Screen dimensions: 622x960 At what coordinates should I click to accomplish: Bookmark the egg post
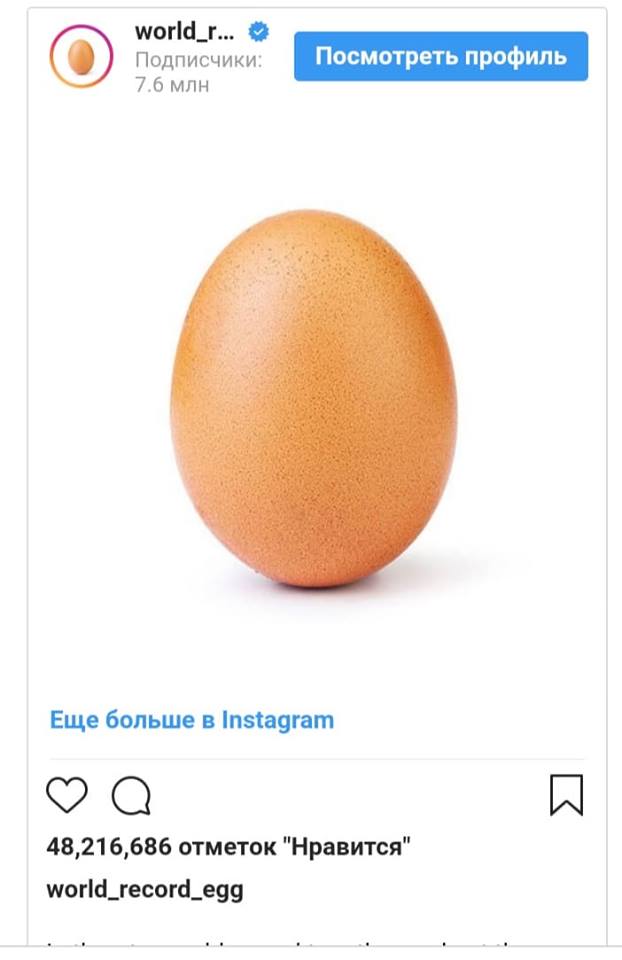tap(566, 796)
